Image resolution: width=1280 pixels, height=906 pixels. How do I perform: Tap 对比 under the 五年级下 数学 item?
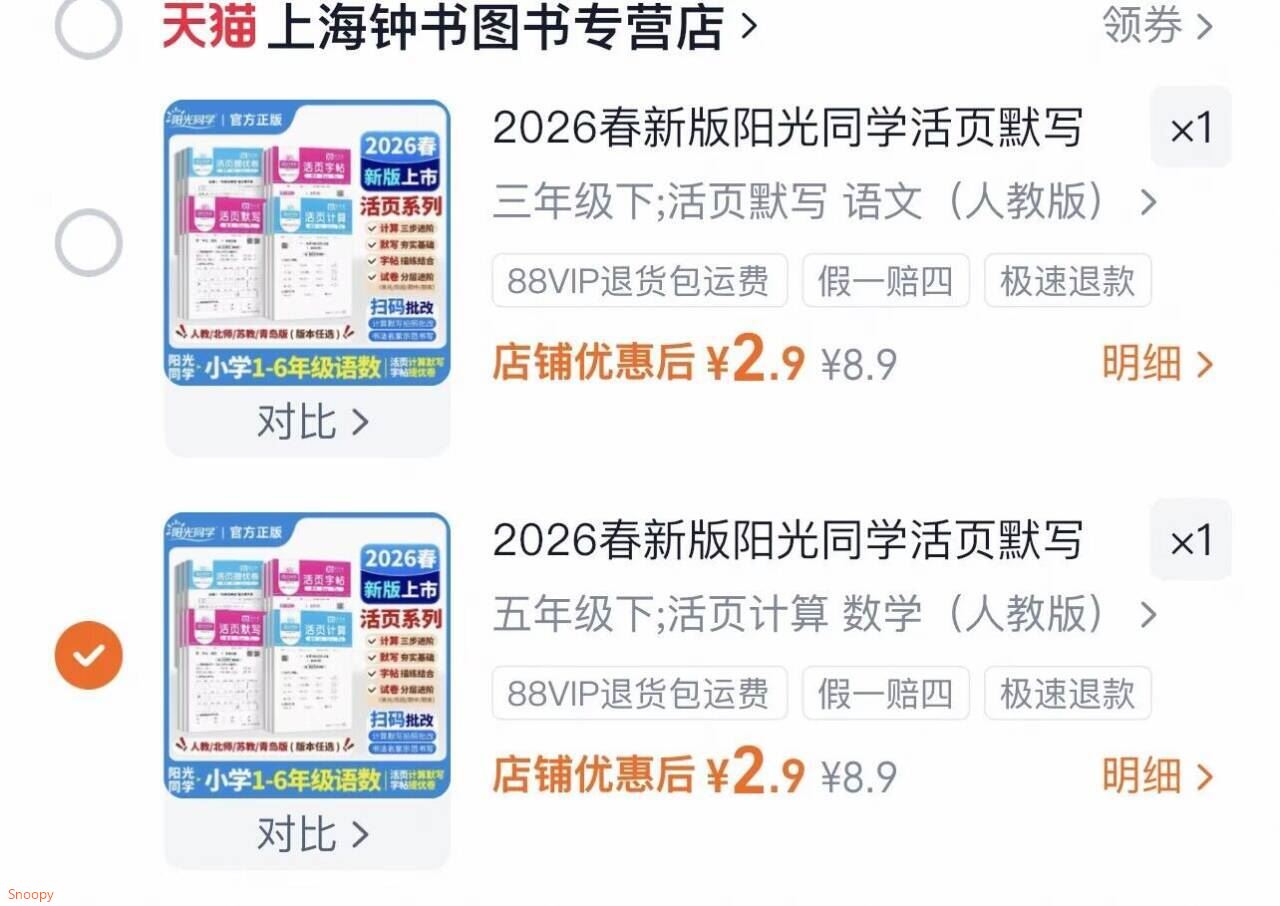(x=312, y=834)
